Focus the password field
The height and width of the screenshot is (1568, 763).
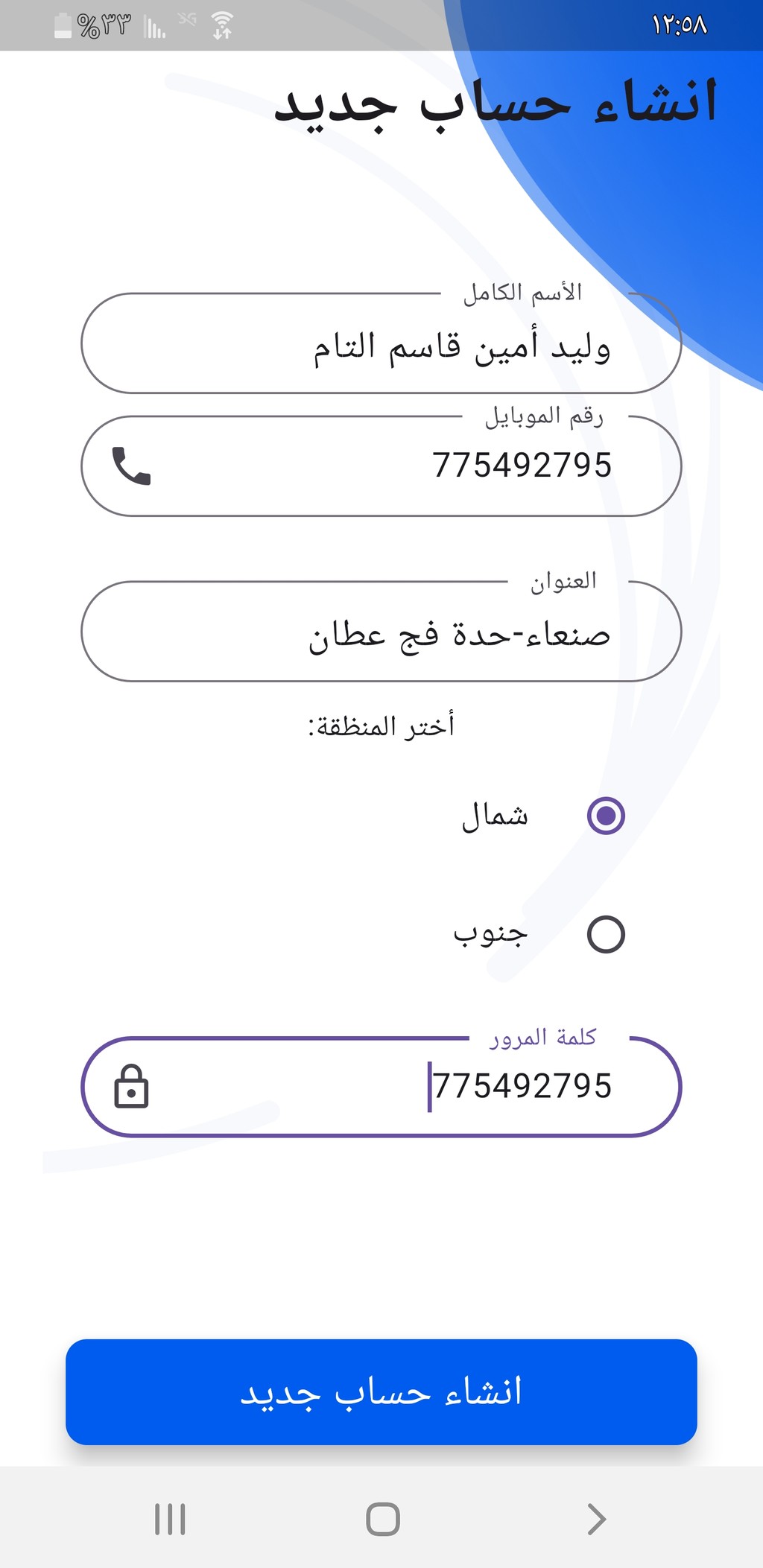pyautogui.click(x=381, y=1087)
